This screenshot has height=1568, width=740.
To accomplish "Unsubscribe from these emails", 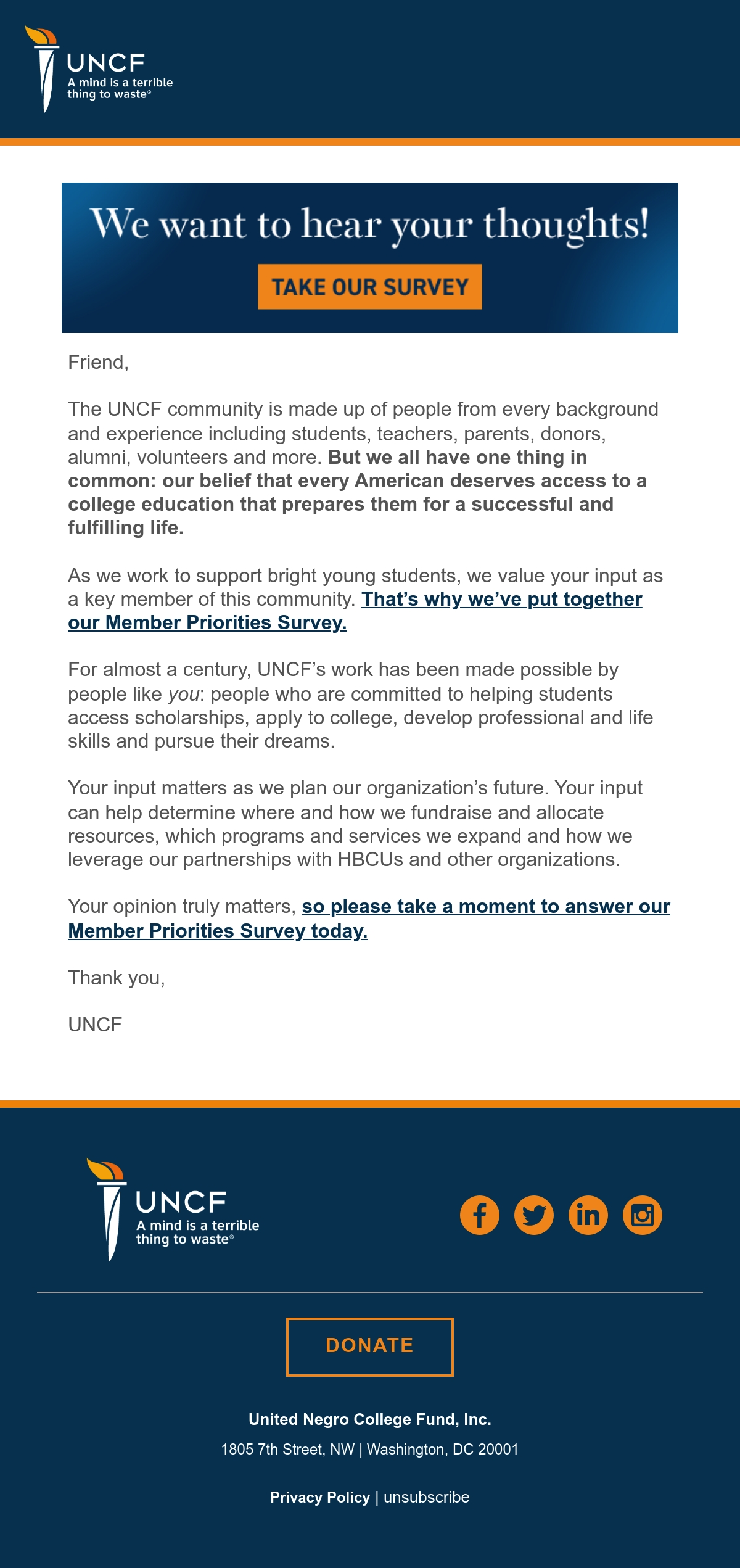I will 427,1497.
